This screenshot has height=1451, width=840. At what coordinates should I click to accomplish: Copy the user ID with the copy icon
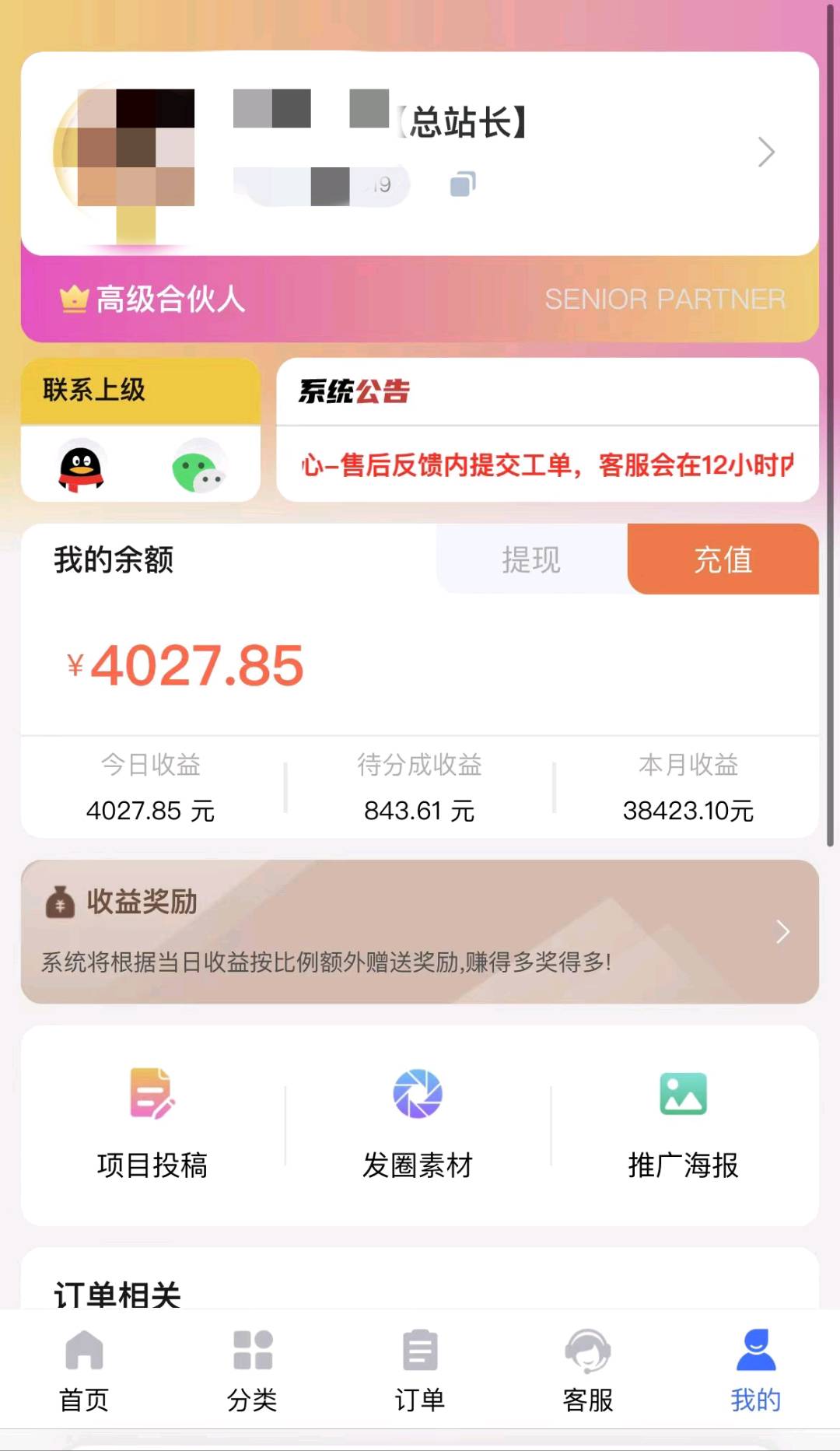(463, 184)
